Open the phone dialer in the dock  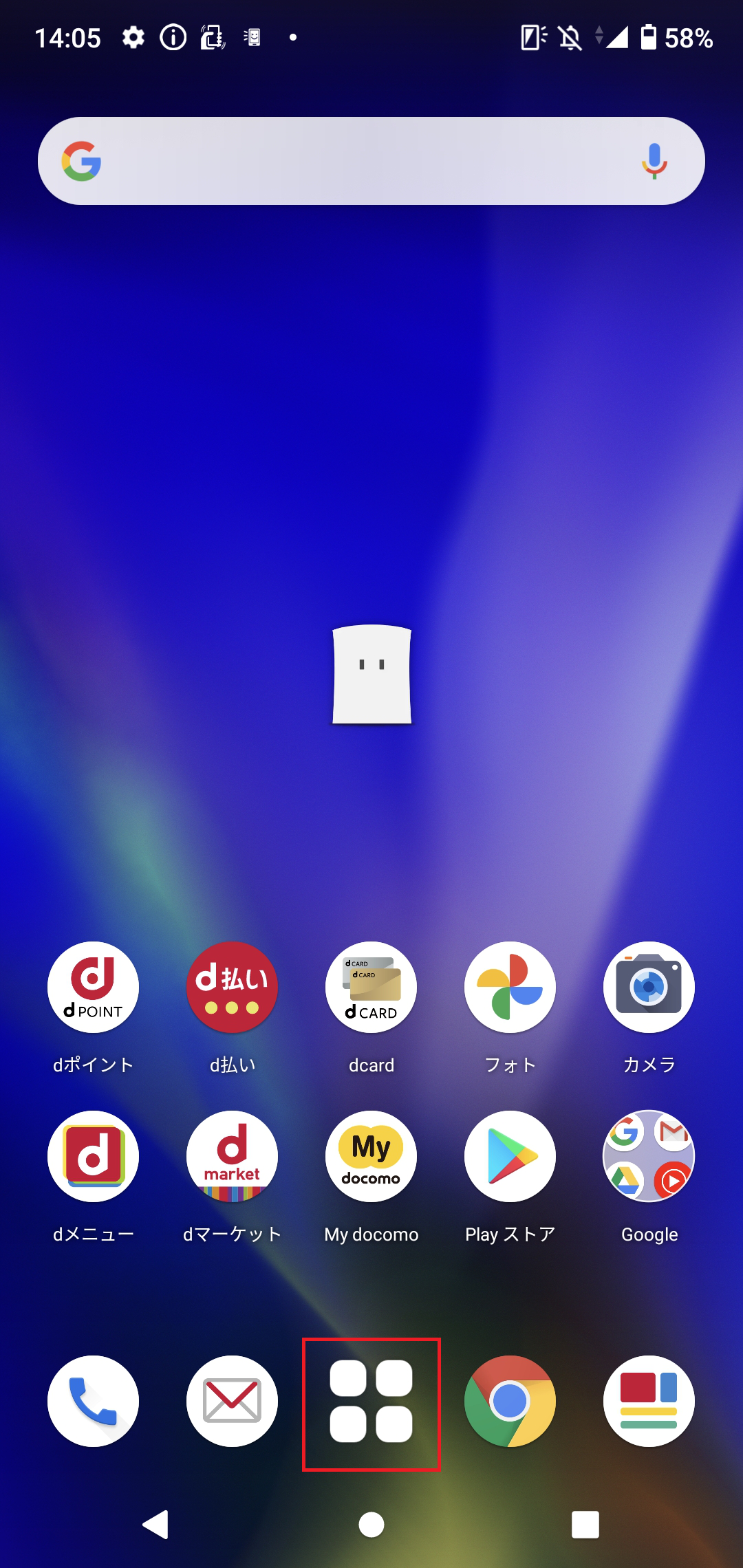[93, 1402]
